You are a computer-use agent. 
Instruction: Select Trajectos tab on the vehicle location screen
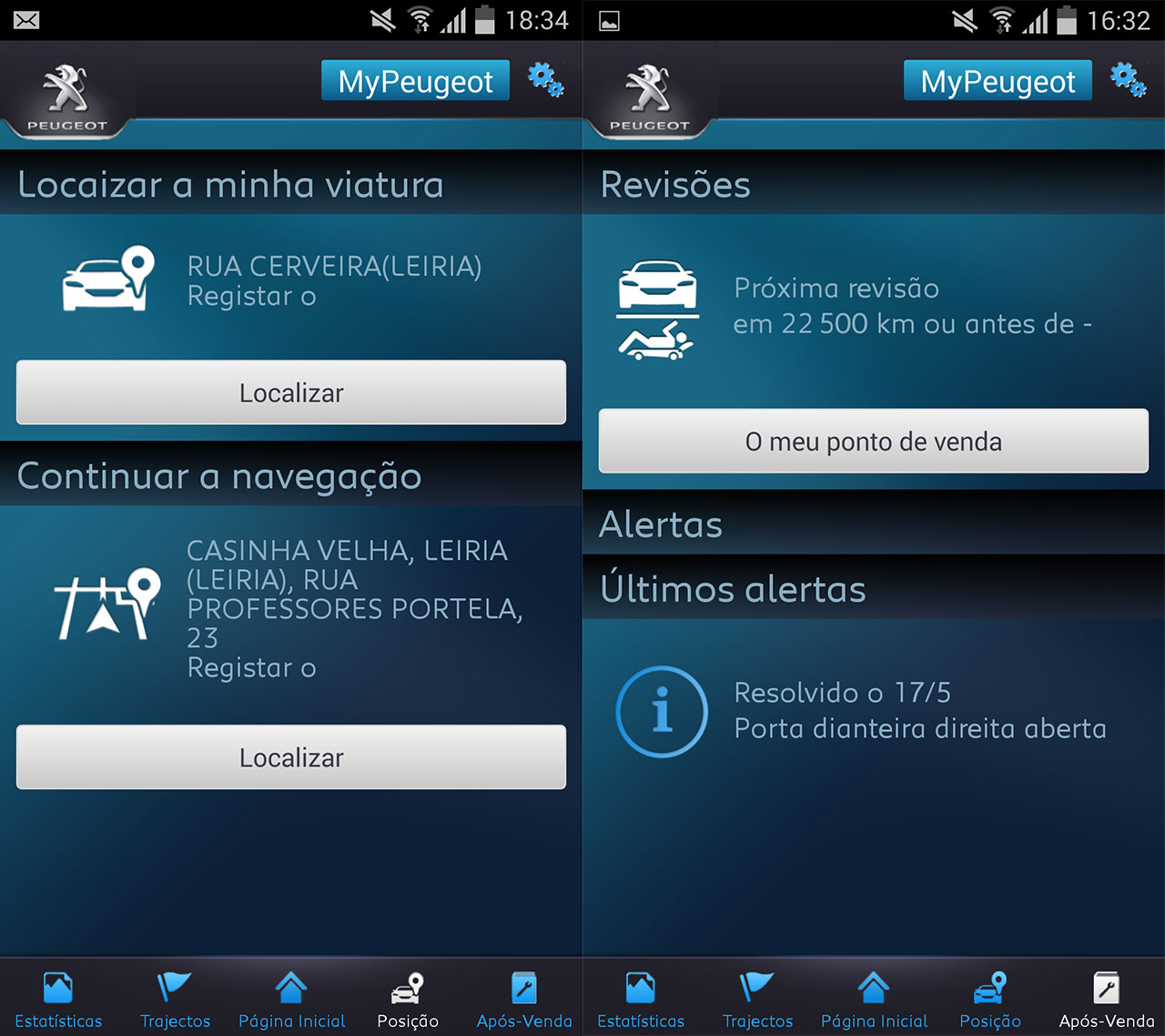coord(175,998)
